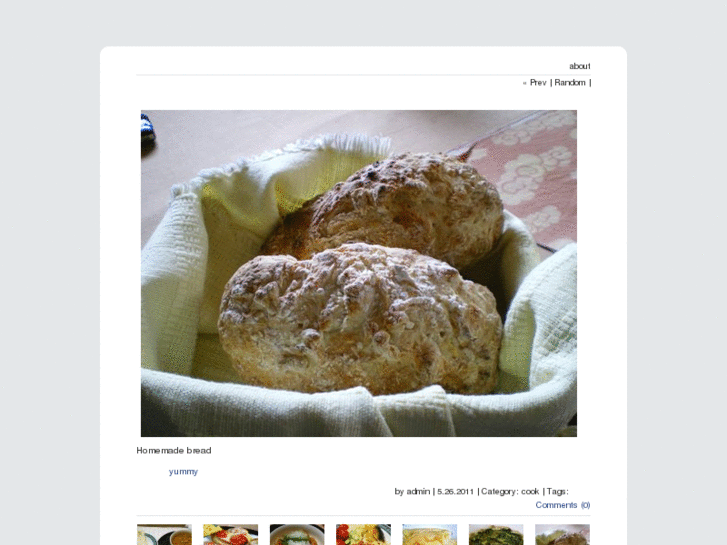Open the cook category
This screenshot has width=727, height=545.
[x=530, y=492]
